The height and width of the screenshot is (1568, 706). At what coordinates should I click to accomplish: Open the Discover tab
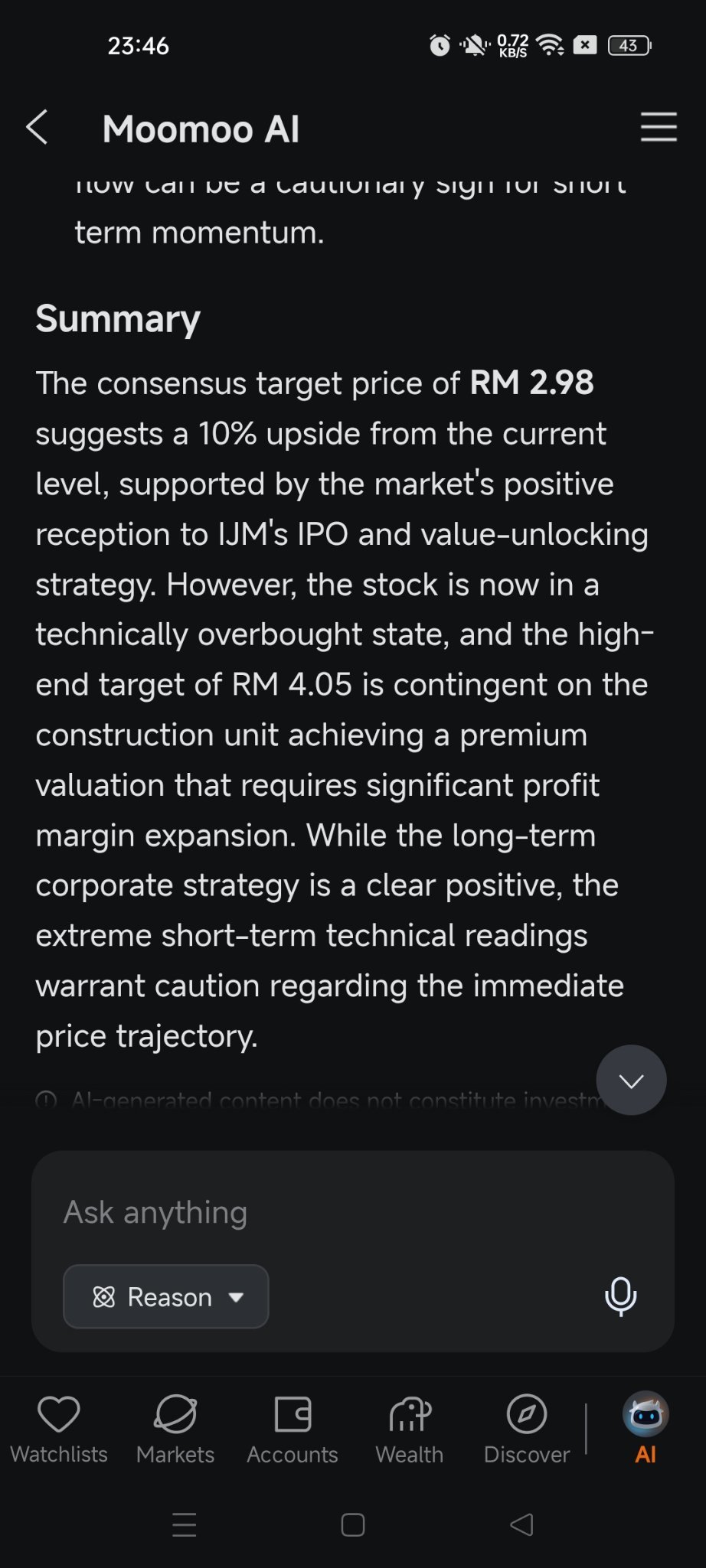click(x=527, y=1429)
